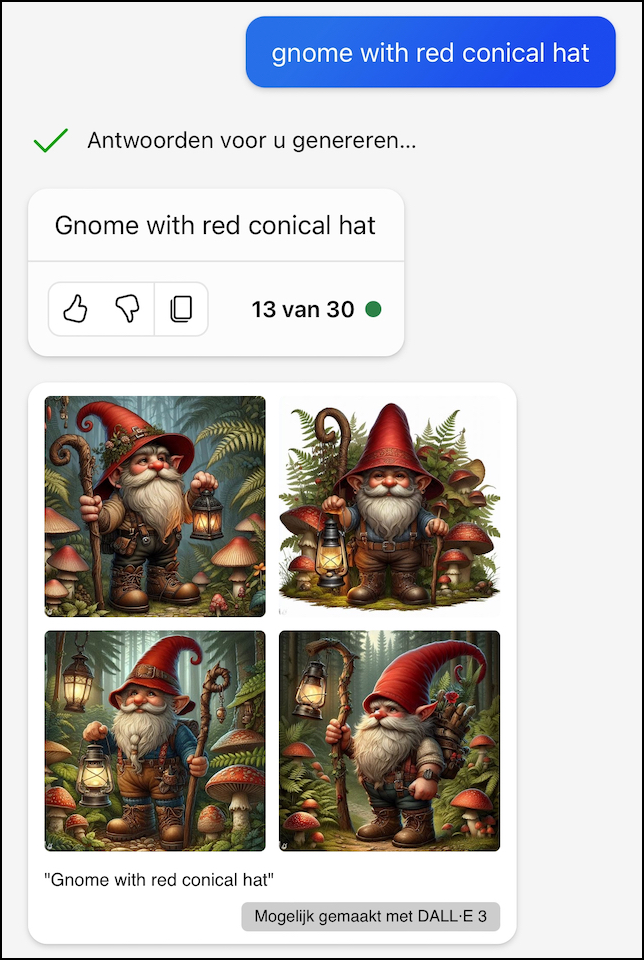Tap the Mogelijk gemaakt met DALL·E 3 badge
Screen dimensions: 644x960
(370, 916)
